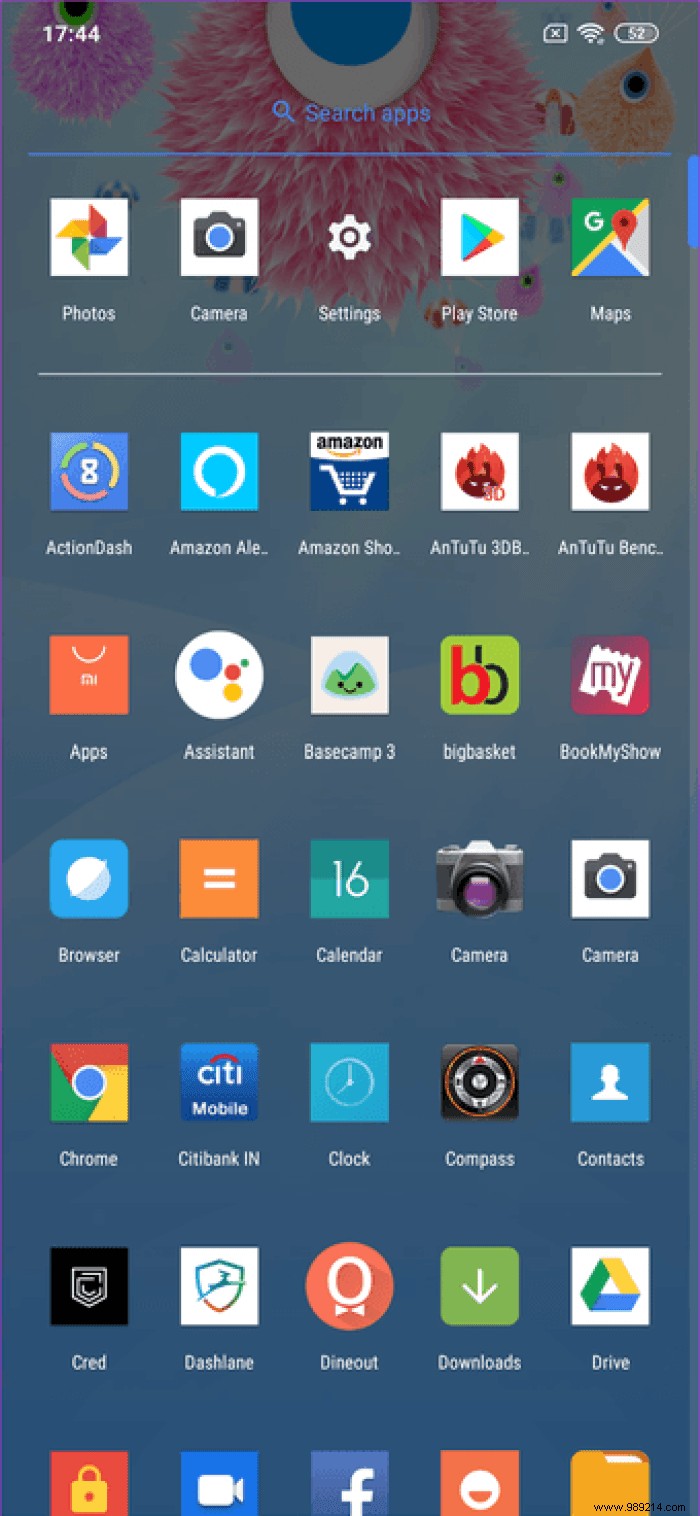Launch Google Maps
700x1516 pixels.
(x=610, y=238)
